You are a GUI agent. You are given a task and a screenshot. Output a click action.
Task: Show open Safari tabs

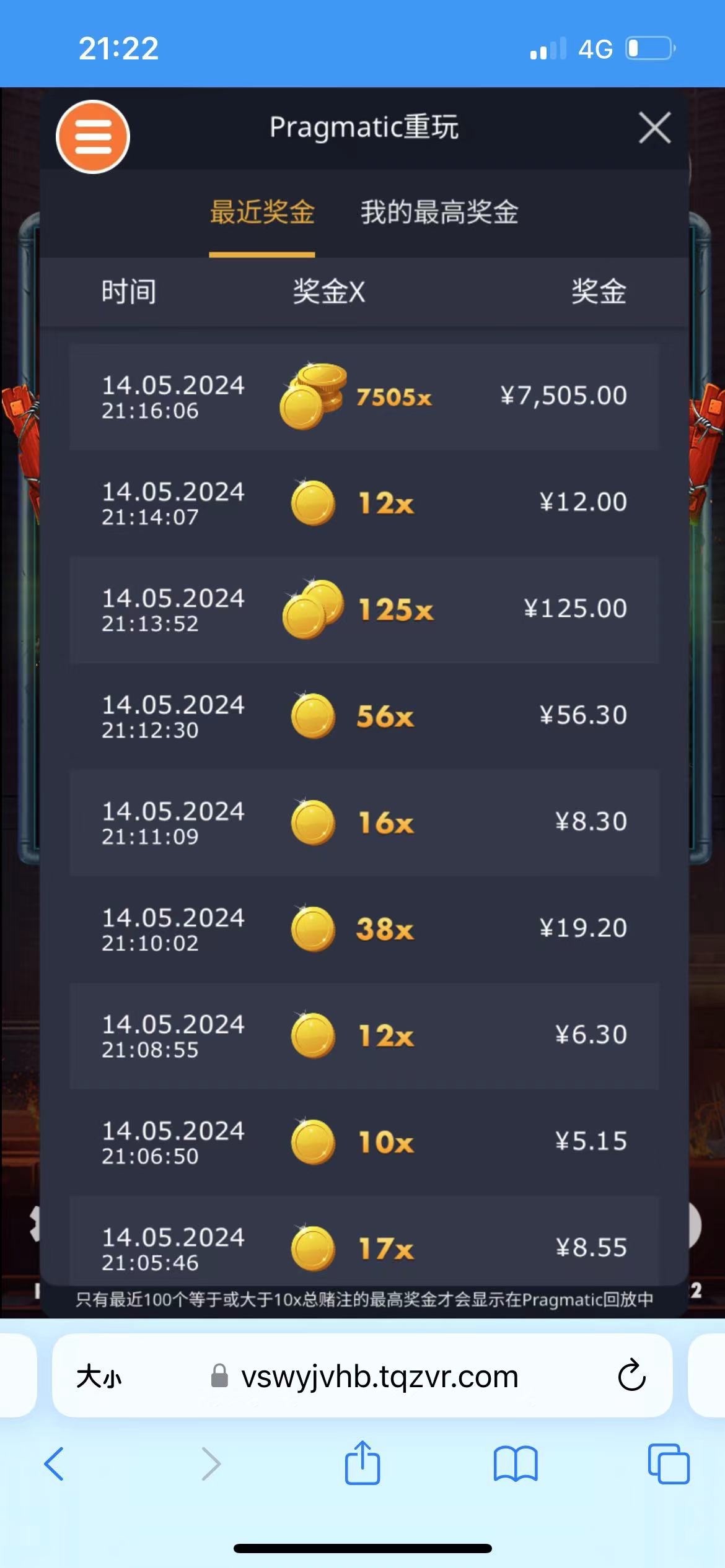[x=669, y=1464]
